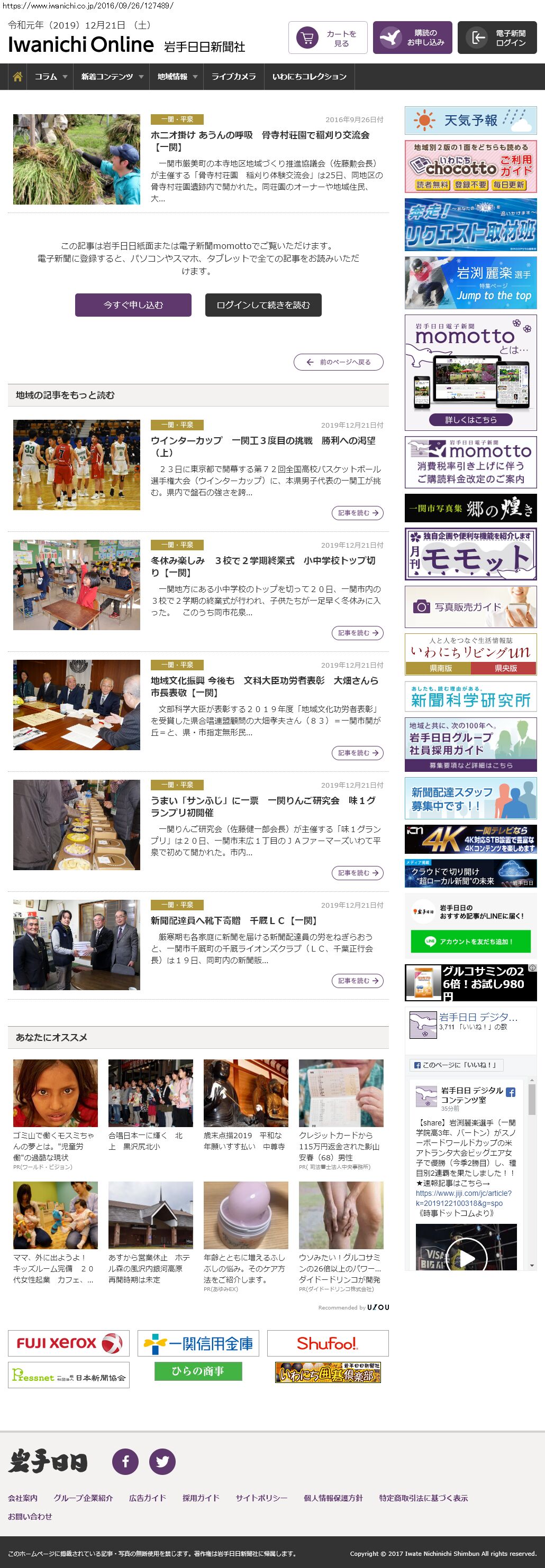Tap 今すぐ申し込む button
Screen dimensions: 545x1568
click(x=133, y=305)
